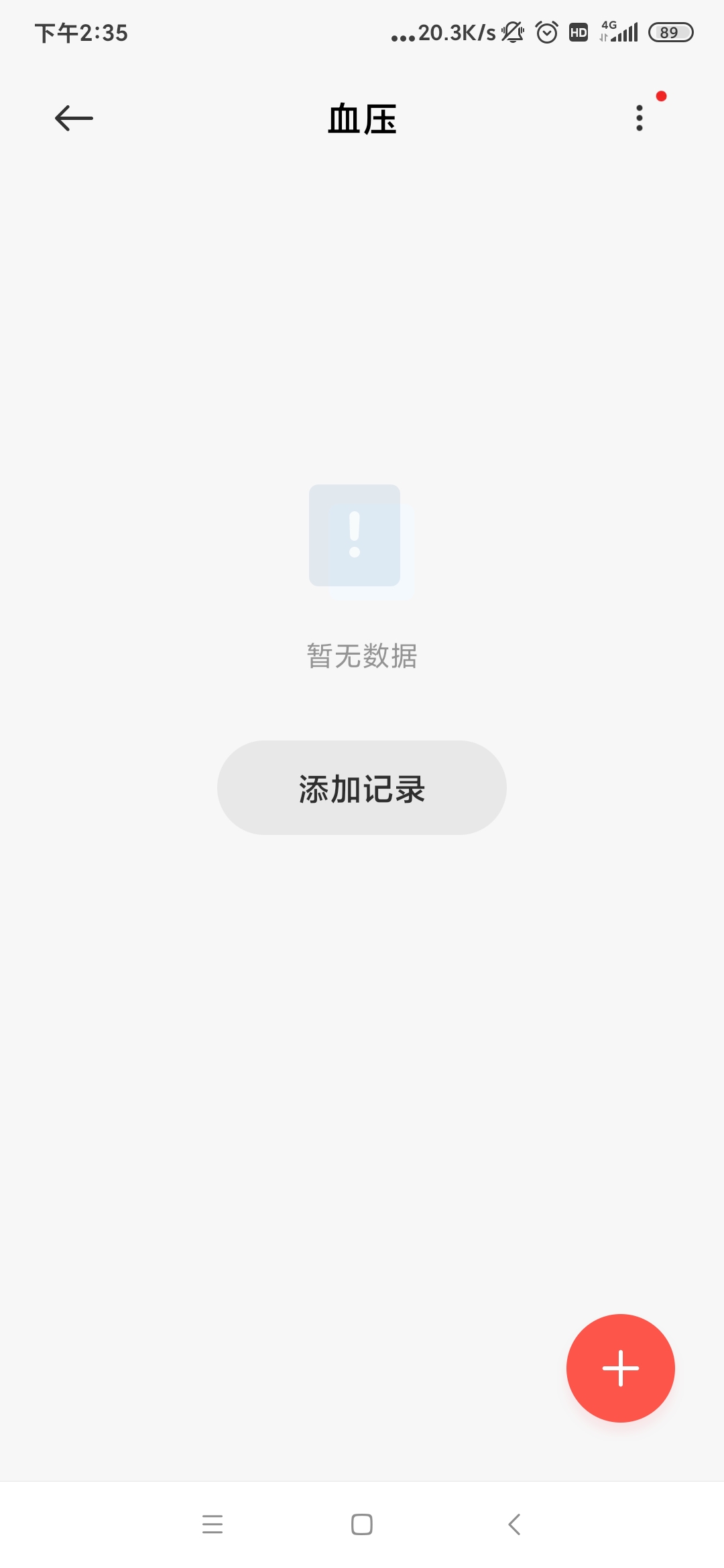Tap the red plus floating button
The height and width of the screenshot is (1568, 724).
point(621,1368)
